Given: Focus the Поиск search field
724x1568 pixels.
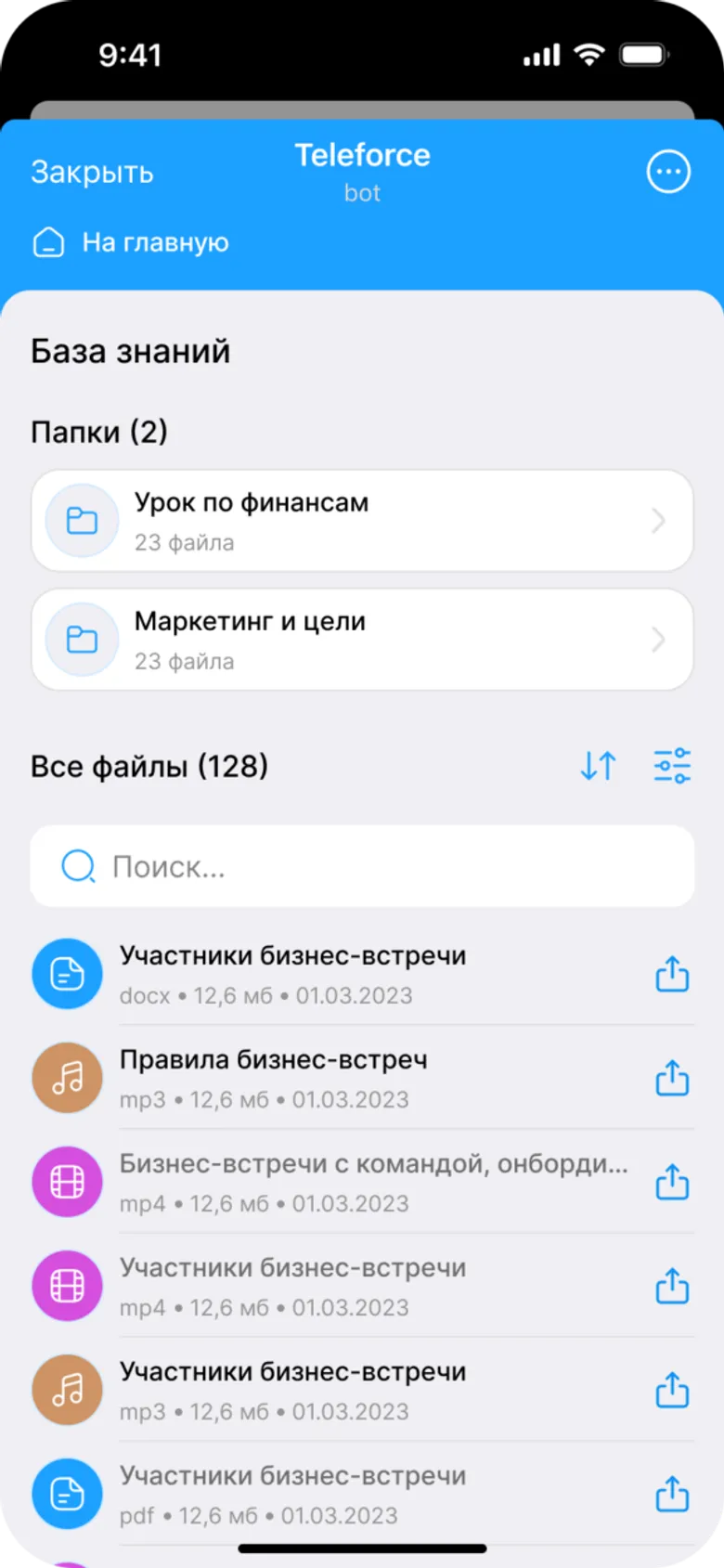Looking at the screenshot, I should [362, 866].
